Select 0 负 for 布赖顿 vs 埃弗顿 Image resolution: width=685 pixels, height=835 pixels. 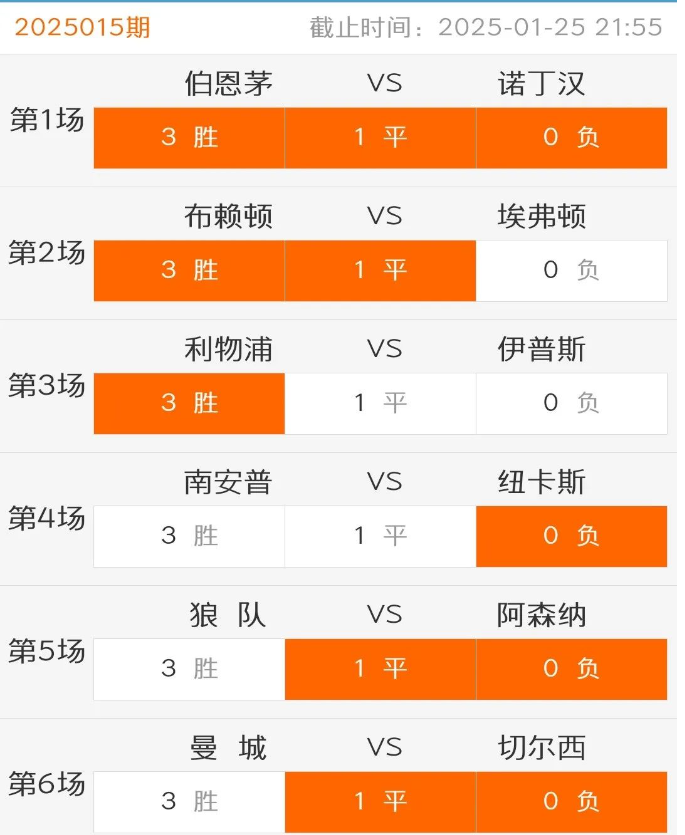click(x=571, y=270)
